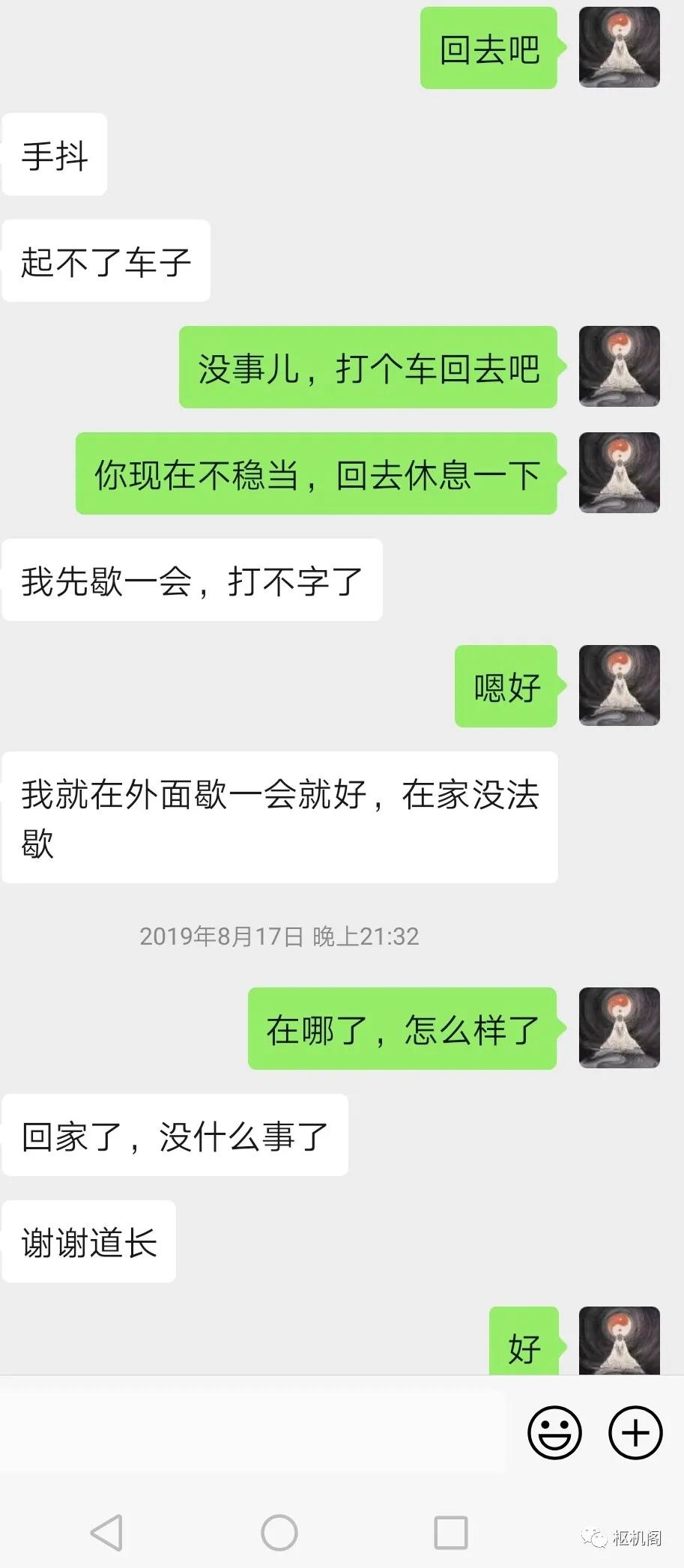
Task: Open the plus attachments menu
Action: (635, 1433)
